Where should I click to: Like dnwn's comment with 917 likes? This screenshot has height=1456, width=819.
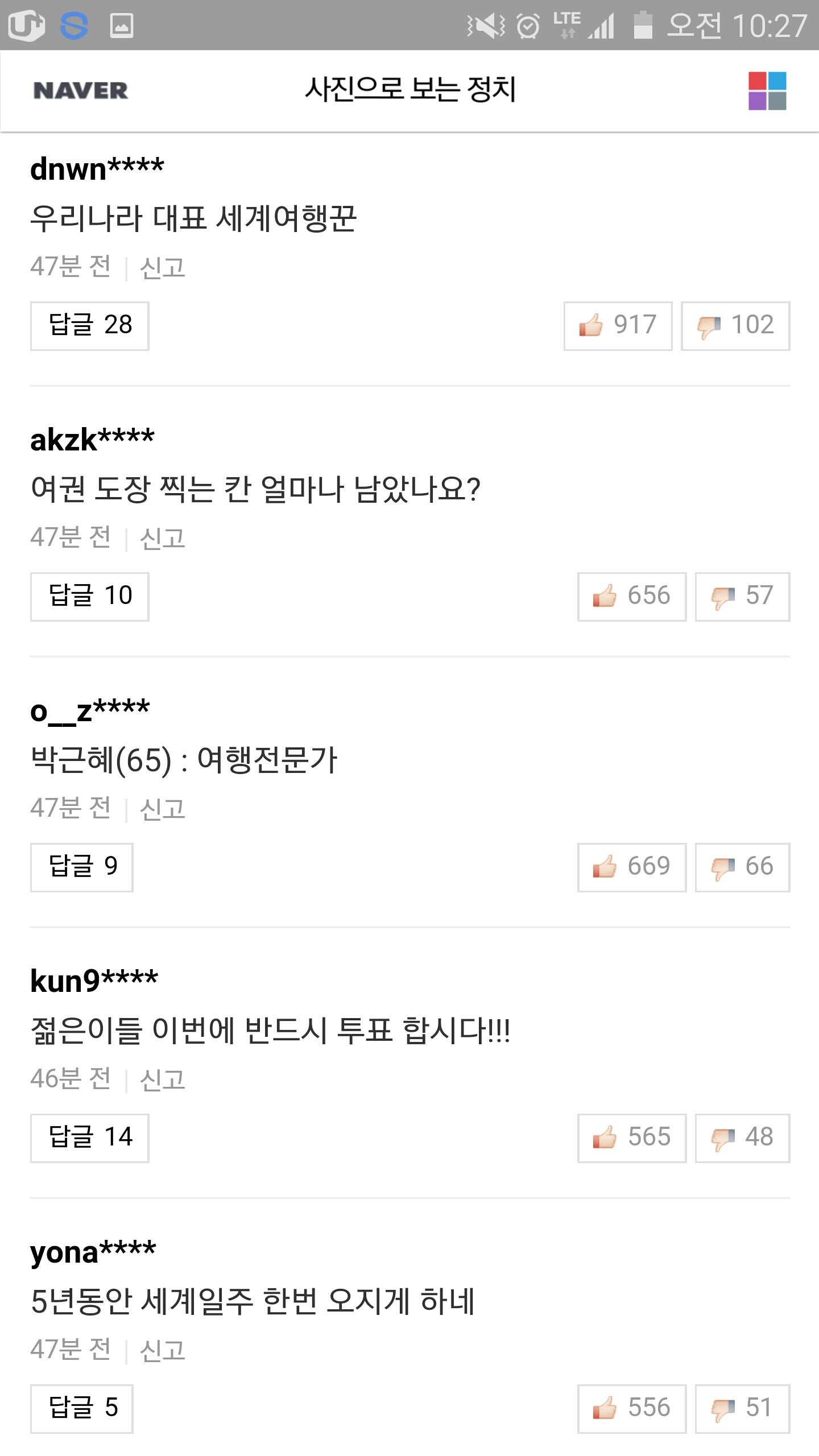(618, 326)
